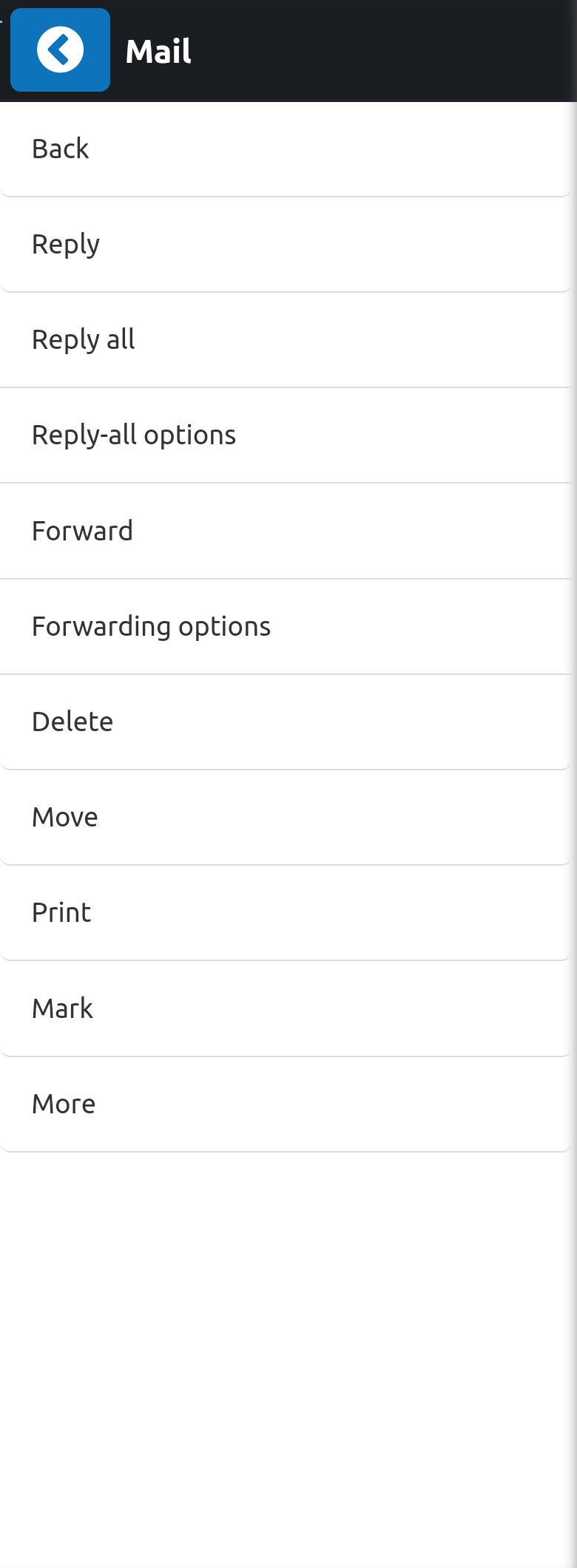This screenshot has width=577, height=1568.
Task: Forward this email to another contact
Action: tap(82, 530)
